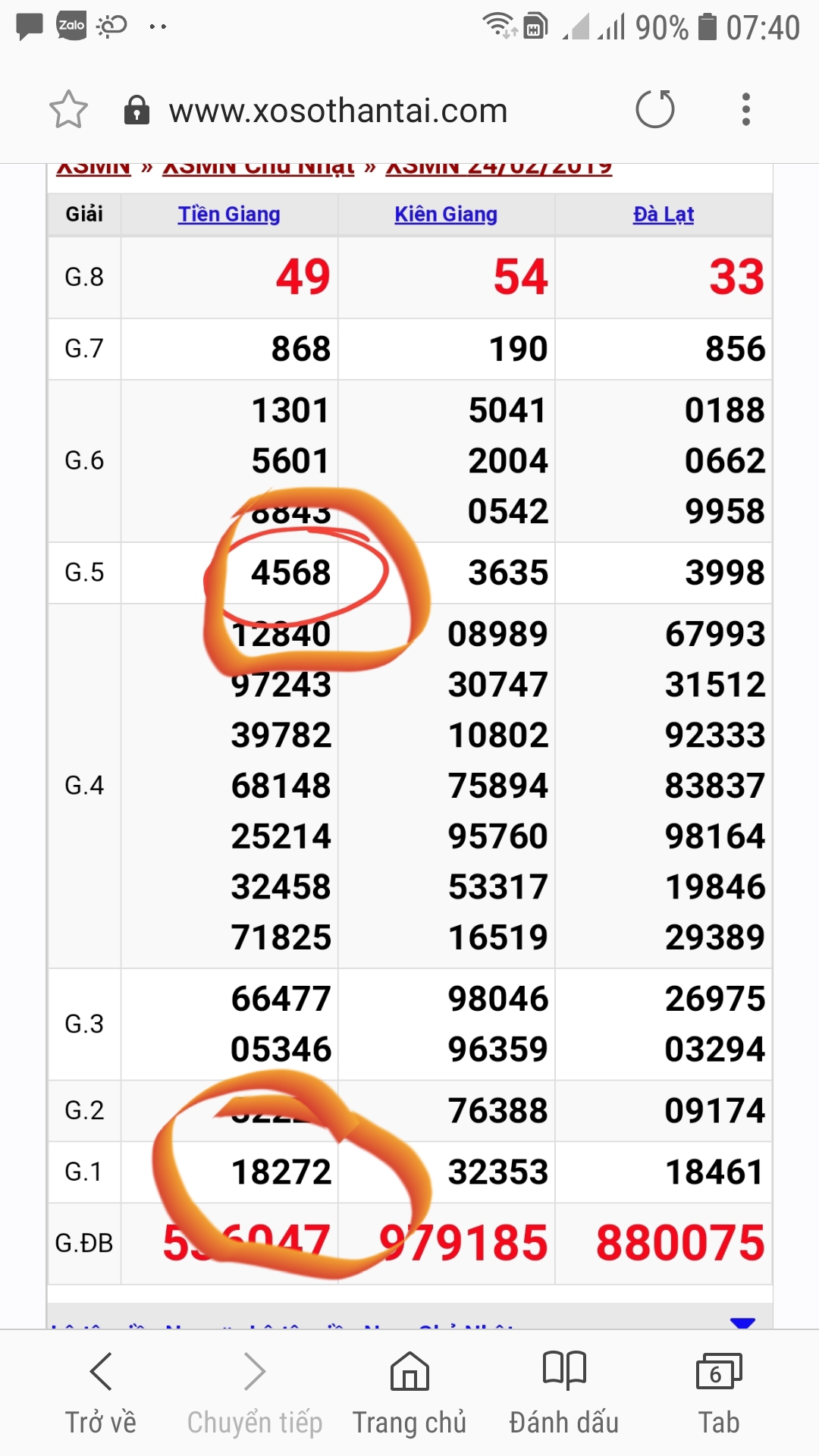
Task: Open the XSMN Chủ Nhật breadcrumb link
Action: [258, 168]
